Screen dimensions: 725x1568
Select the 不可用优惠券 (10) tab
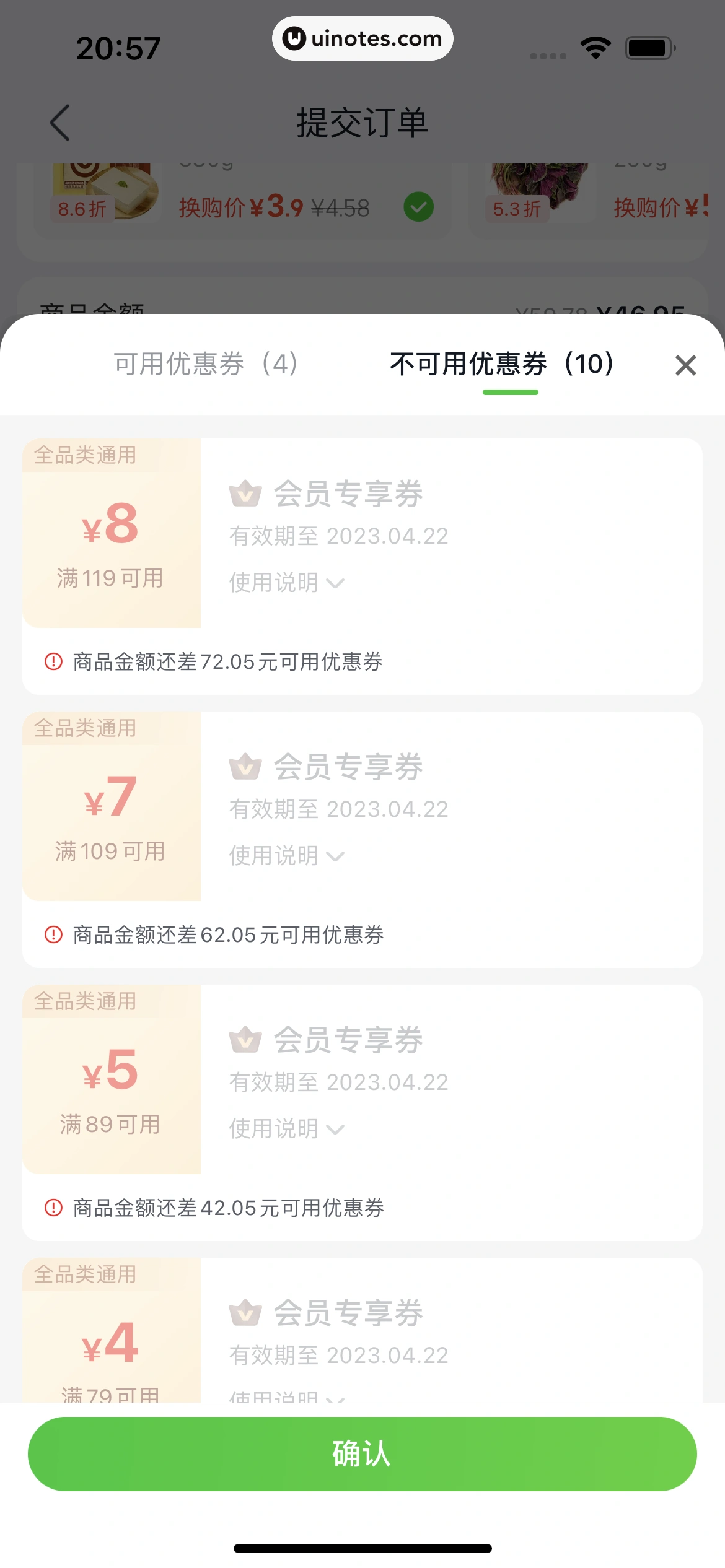(x=502, y=364)
